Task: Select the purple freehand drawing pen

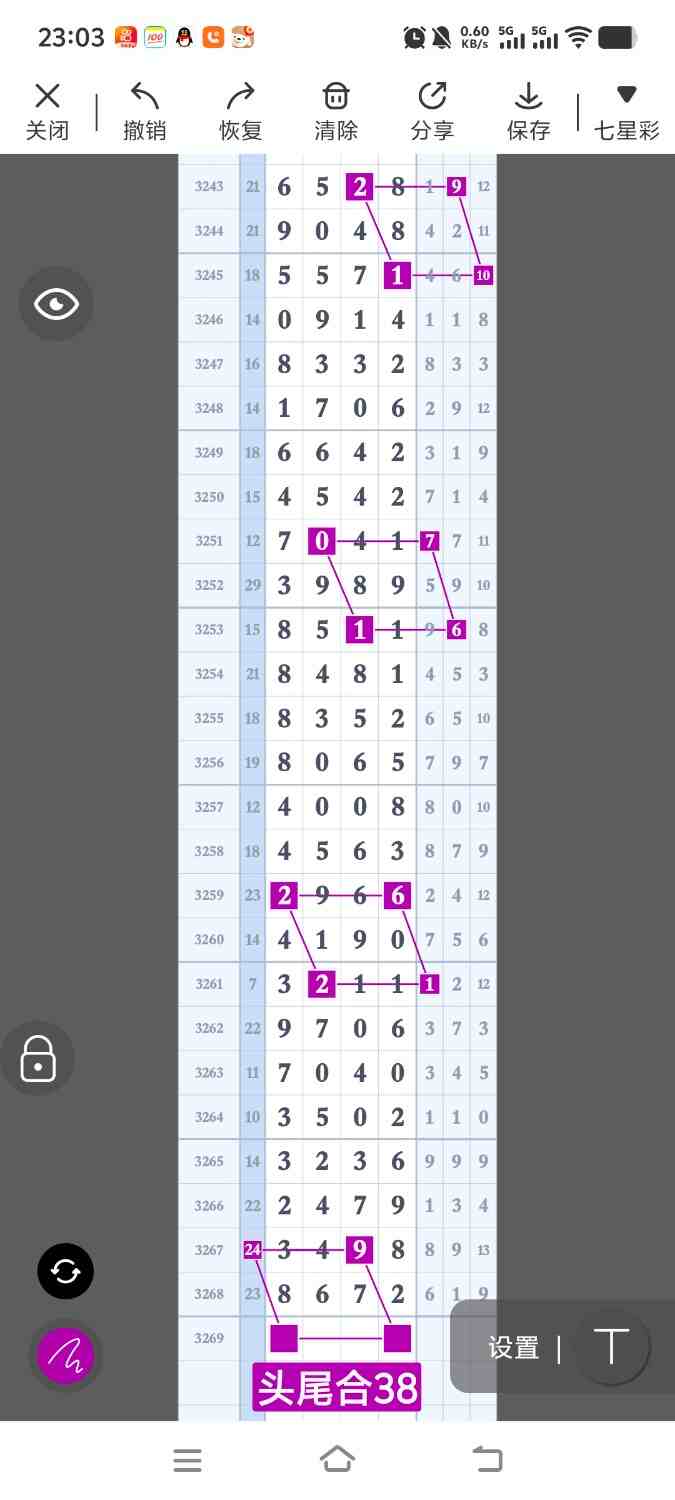Action: (66, 1355)
